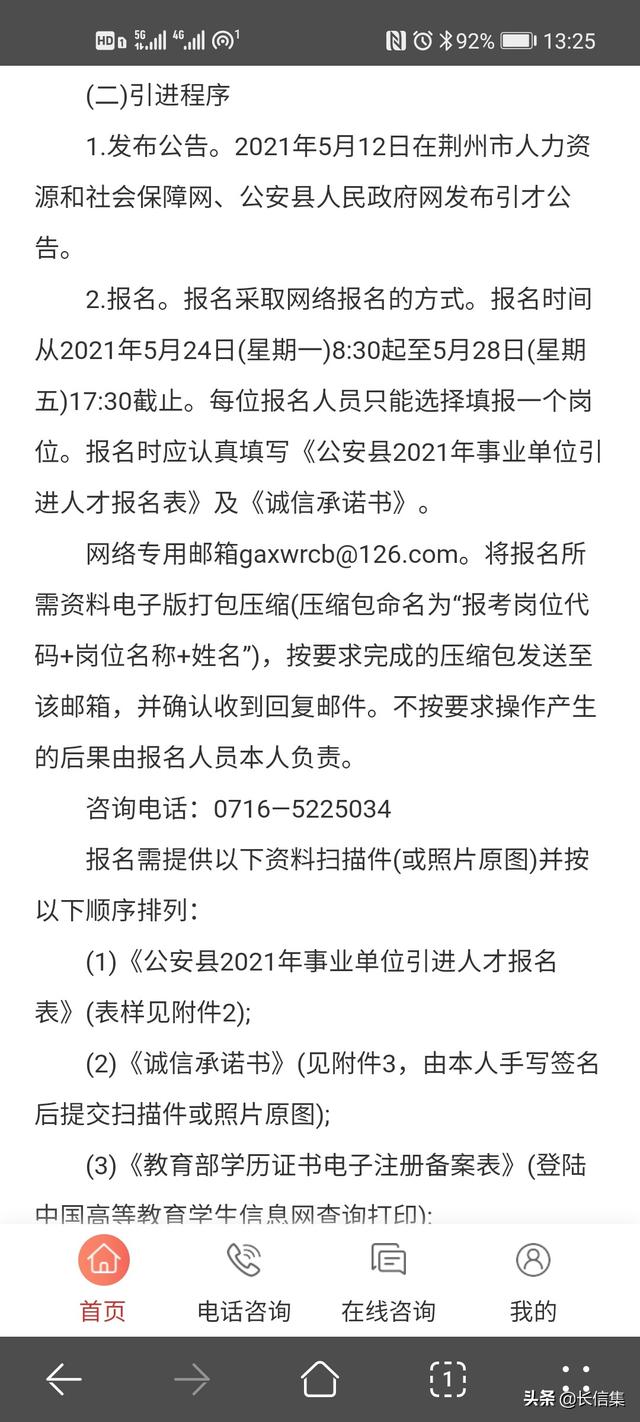Tap the browser back arrow

64,1380
